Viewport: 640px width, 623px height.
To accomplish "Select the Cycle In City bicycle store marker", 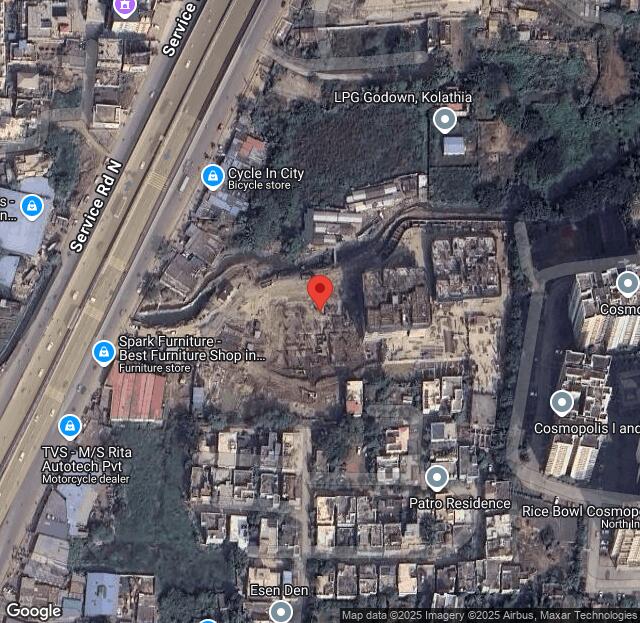I will pyautogui.click(x=212, y=177).
